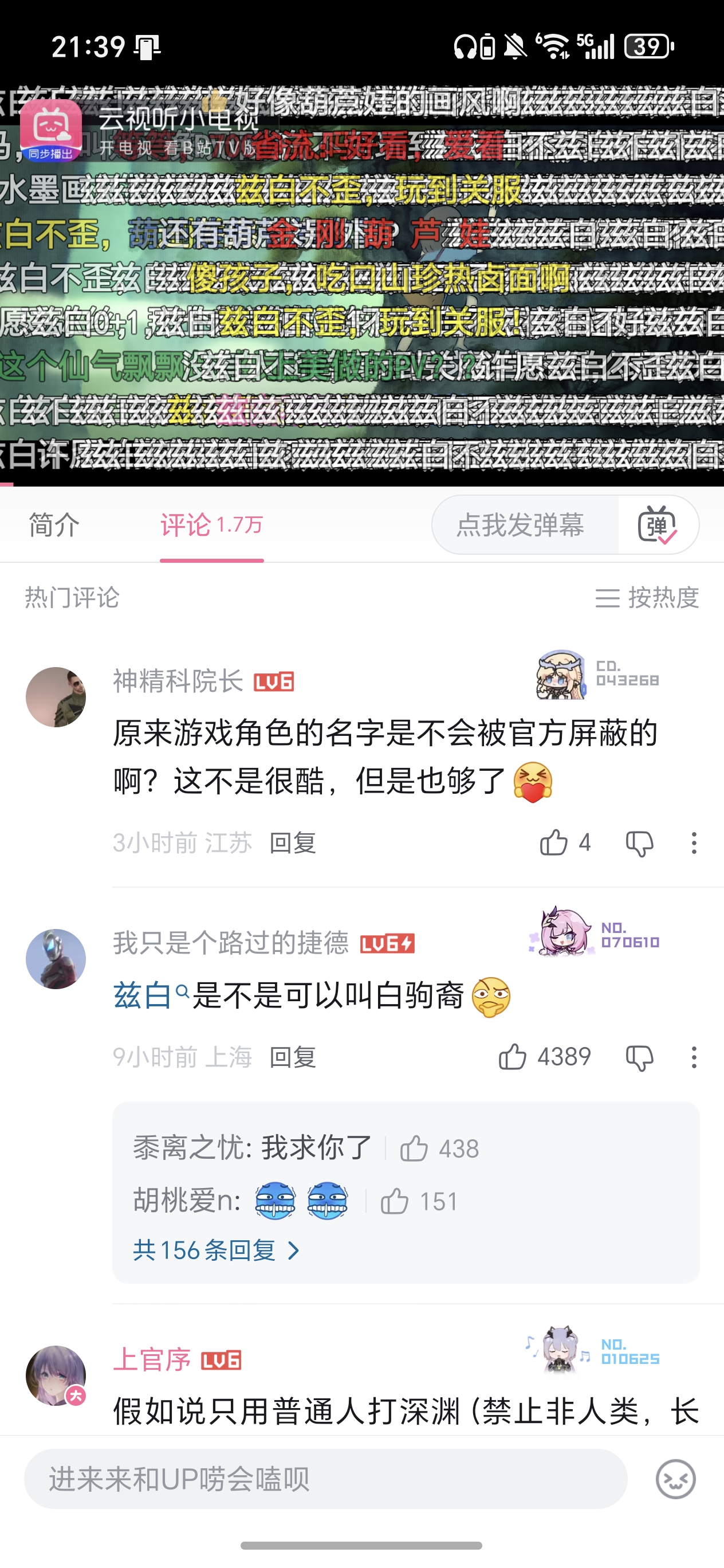724x1568 pixels.
Task: Open the emoji picker beside comment box
Action: (x=675, y=1479)
